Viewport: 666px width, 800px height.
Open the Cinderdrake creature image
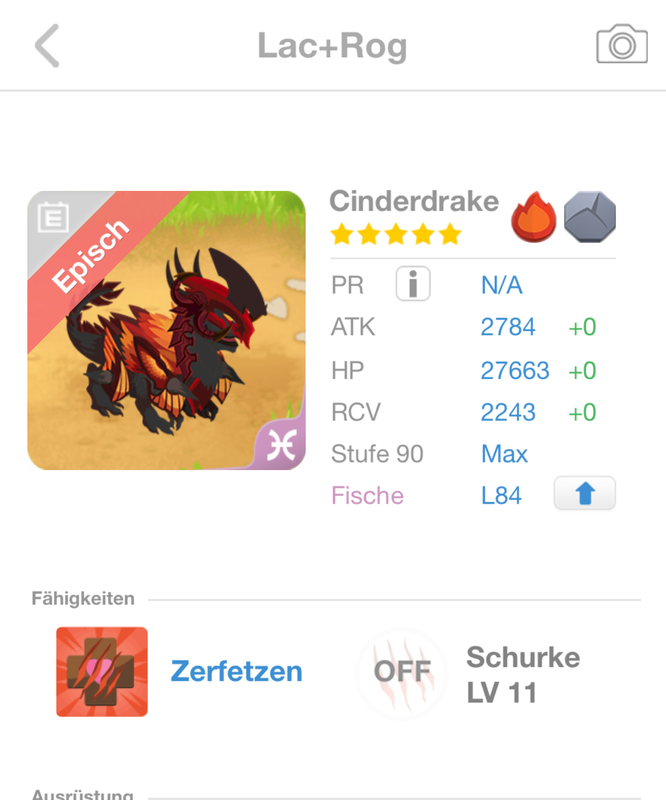166,330
